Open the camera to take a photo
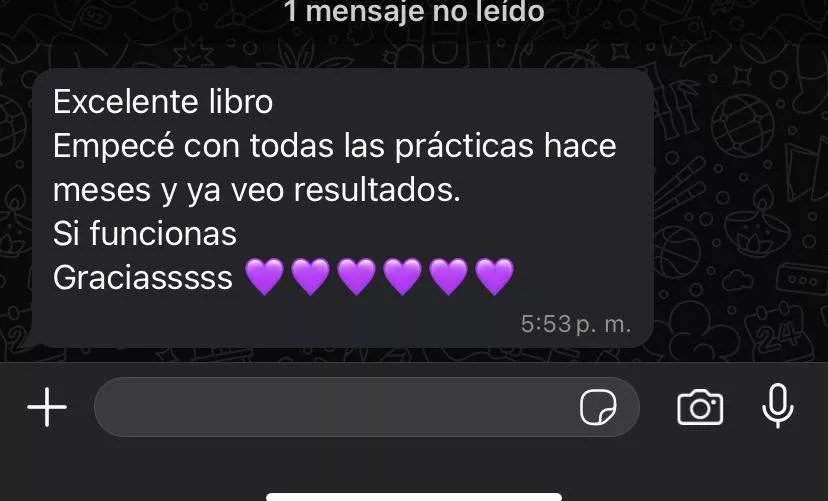 coord(700,408)
